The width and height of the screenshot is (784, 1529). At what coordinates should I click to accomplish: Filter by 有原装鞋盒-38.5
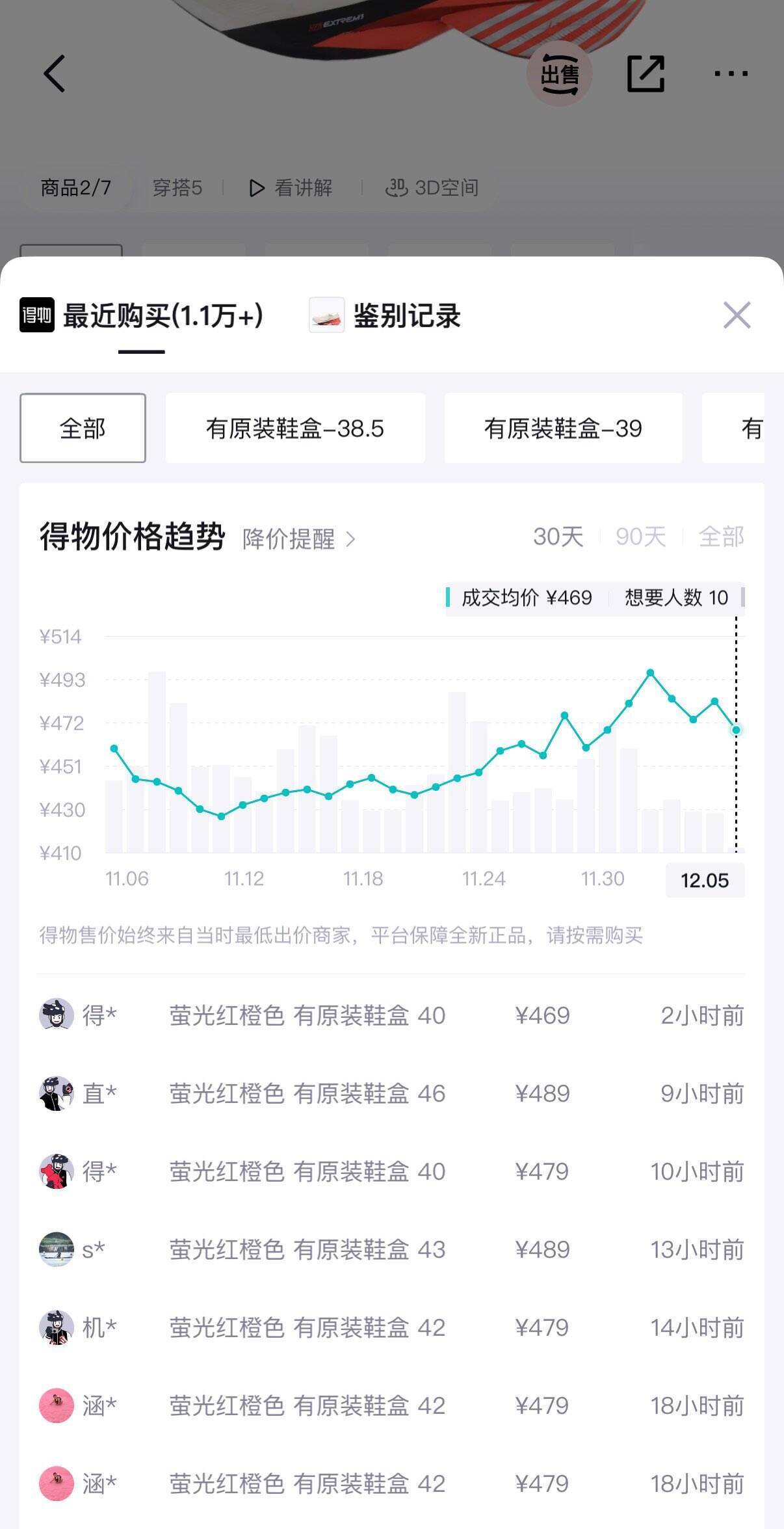[x=295, y=428]
